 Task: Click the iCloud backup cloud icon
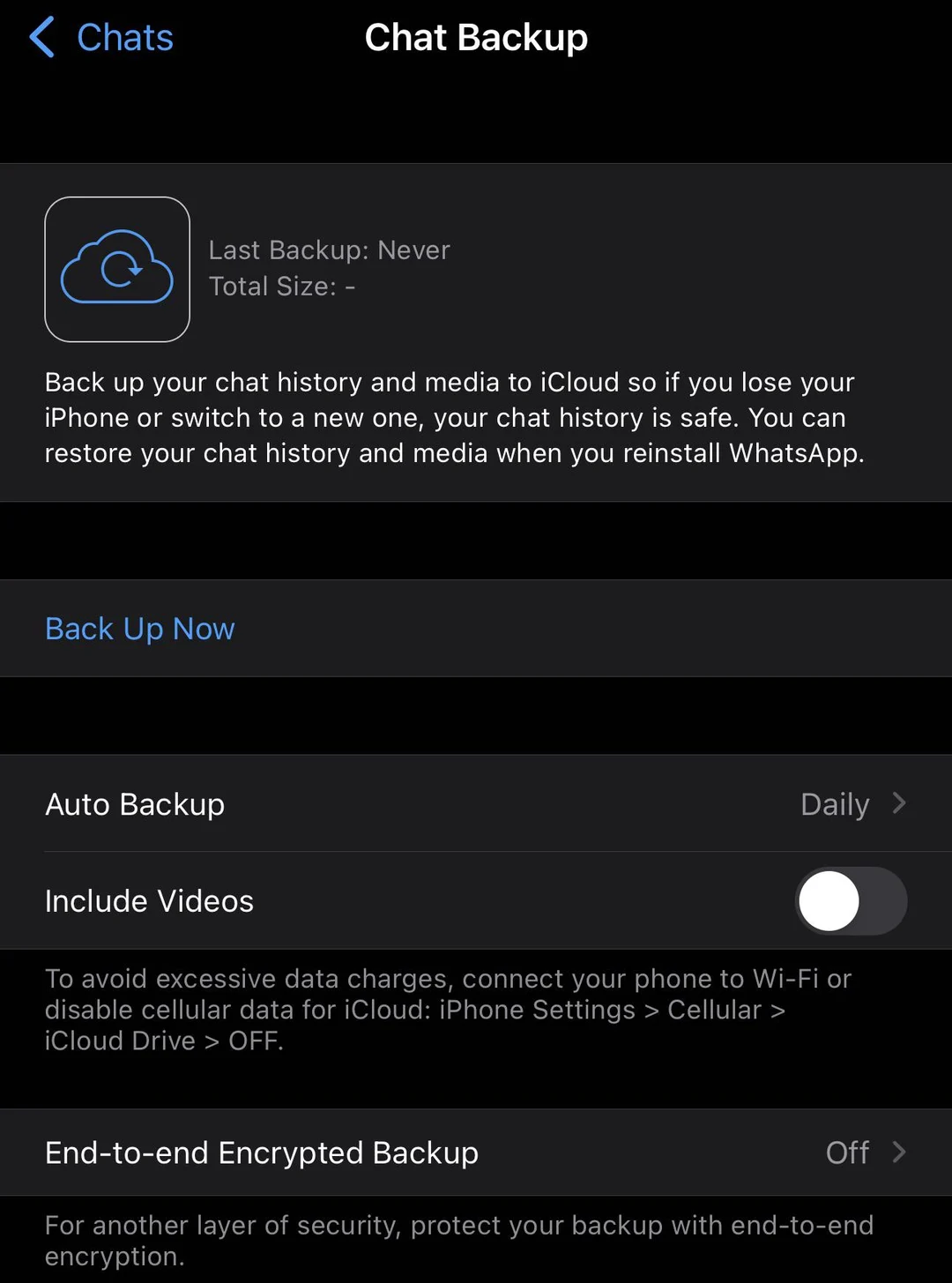point(117,268)
